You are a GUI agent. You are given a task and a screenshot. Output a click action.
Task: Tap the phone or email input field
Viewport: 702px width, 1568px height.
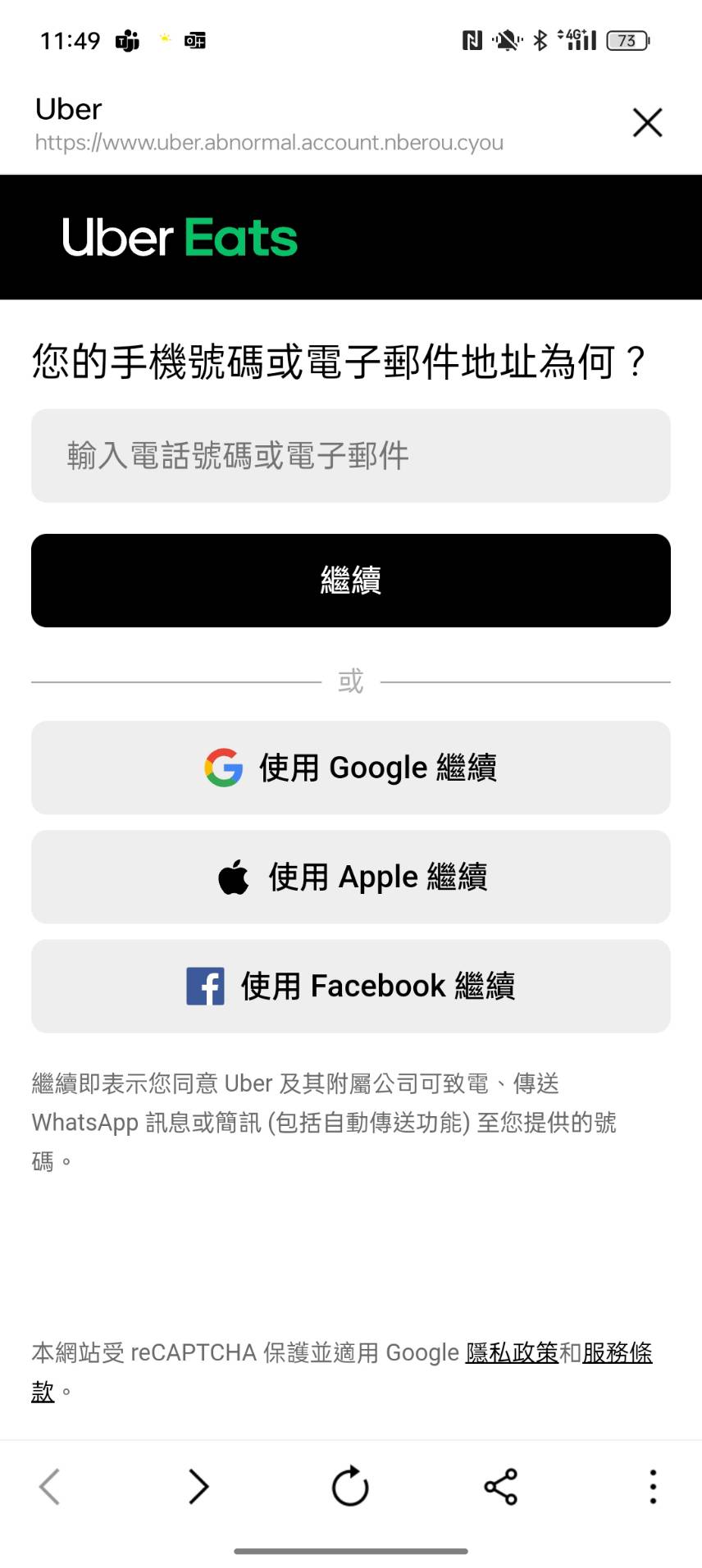(x=351, y=456)
